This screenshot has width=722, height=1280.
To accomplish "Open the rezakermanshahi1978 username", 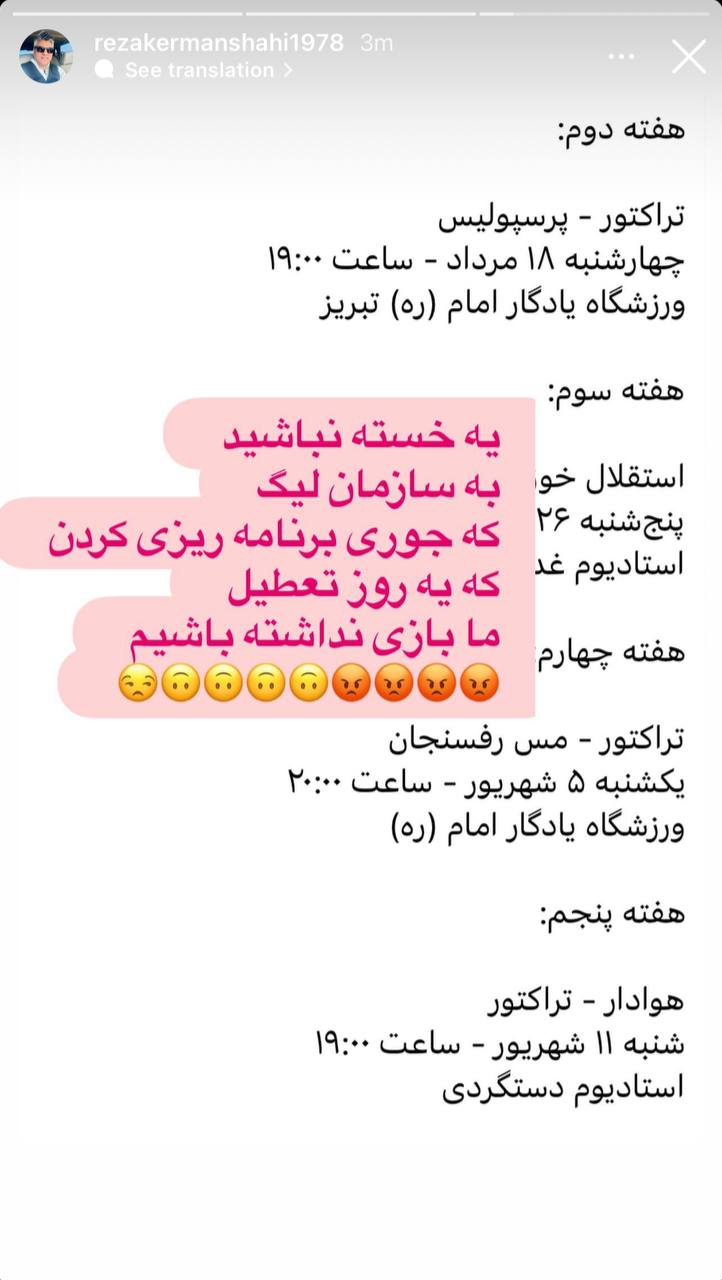I will pos(218,43).
